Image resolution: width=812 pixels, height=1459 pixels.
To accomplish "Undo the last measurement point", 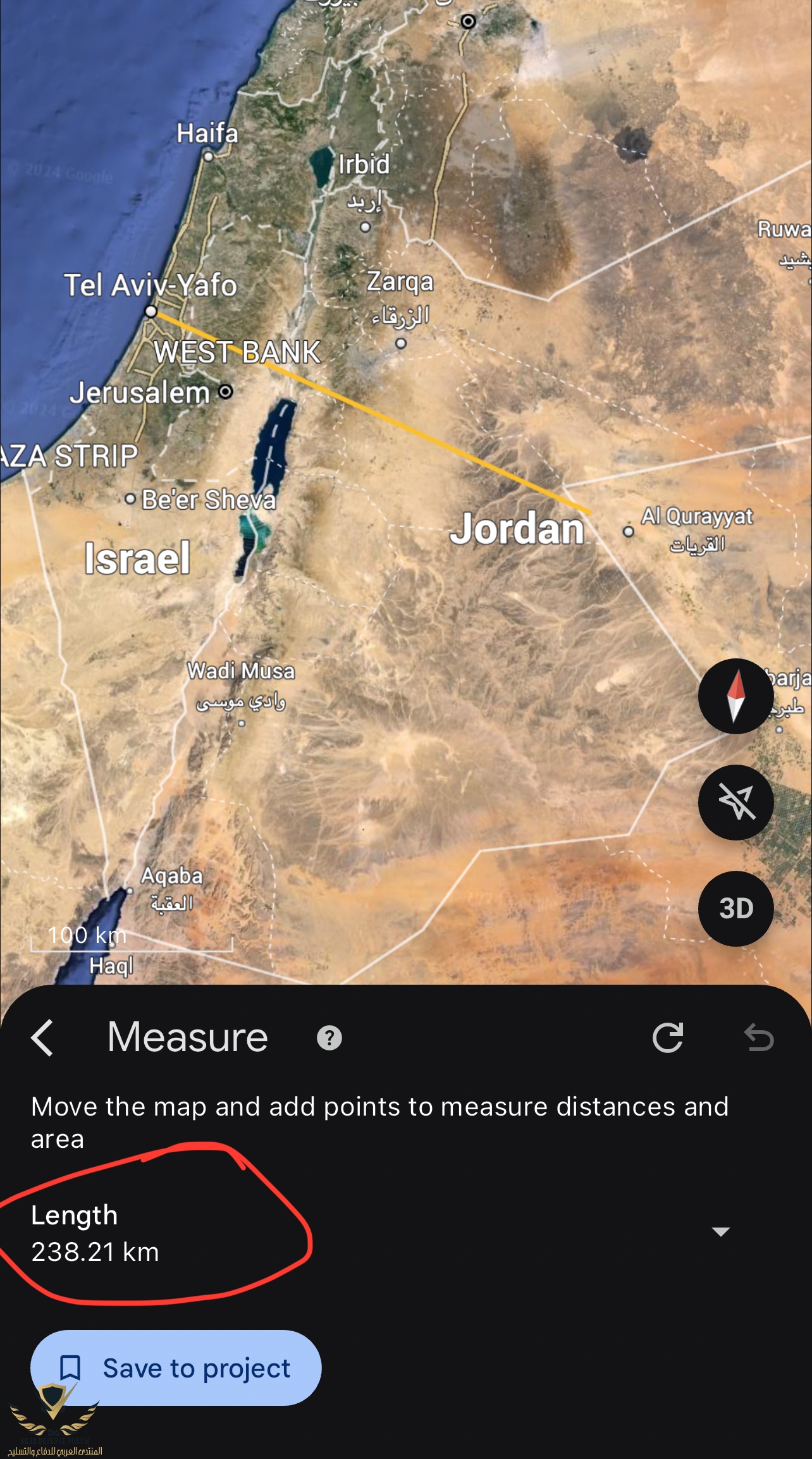I will pos(759,1038).
